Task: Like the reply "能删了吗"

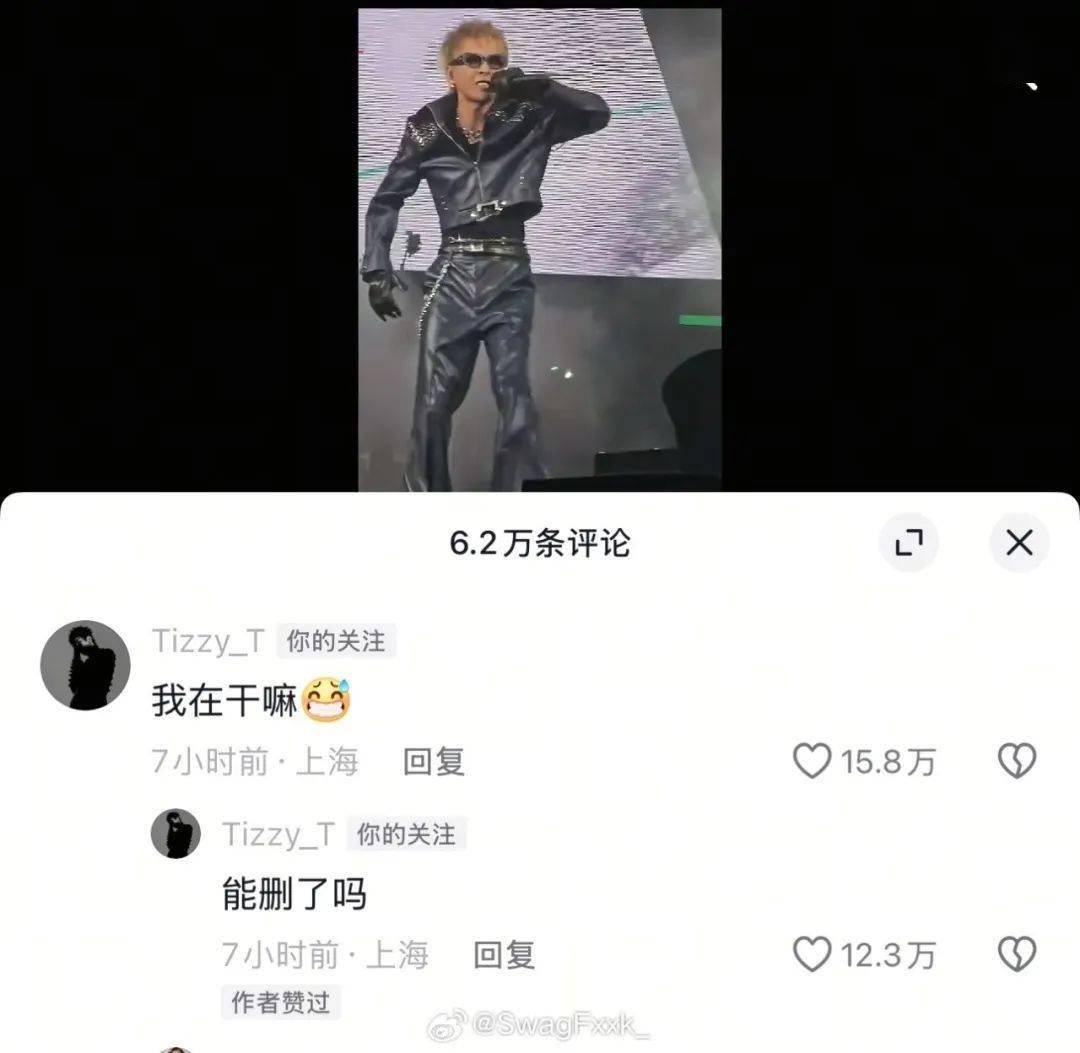Action: click(x=812, y=955)
